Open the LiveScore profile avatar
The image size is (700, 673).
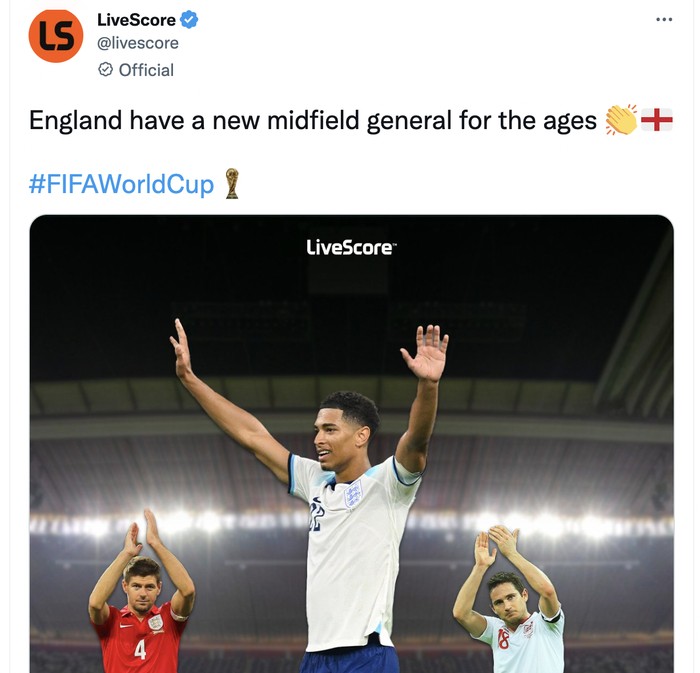pos(56,36)
